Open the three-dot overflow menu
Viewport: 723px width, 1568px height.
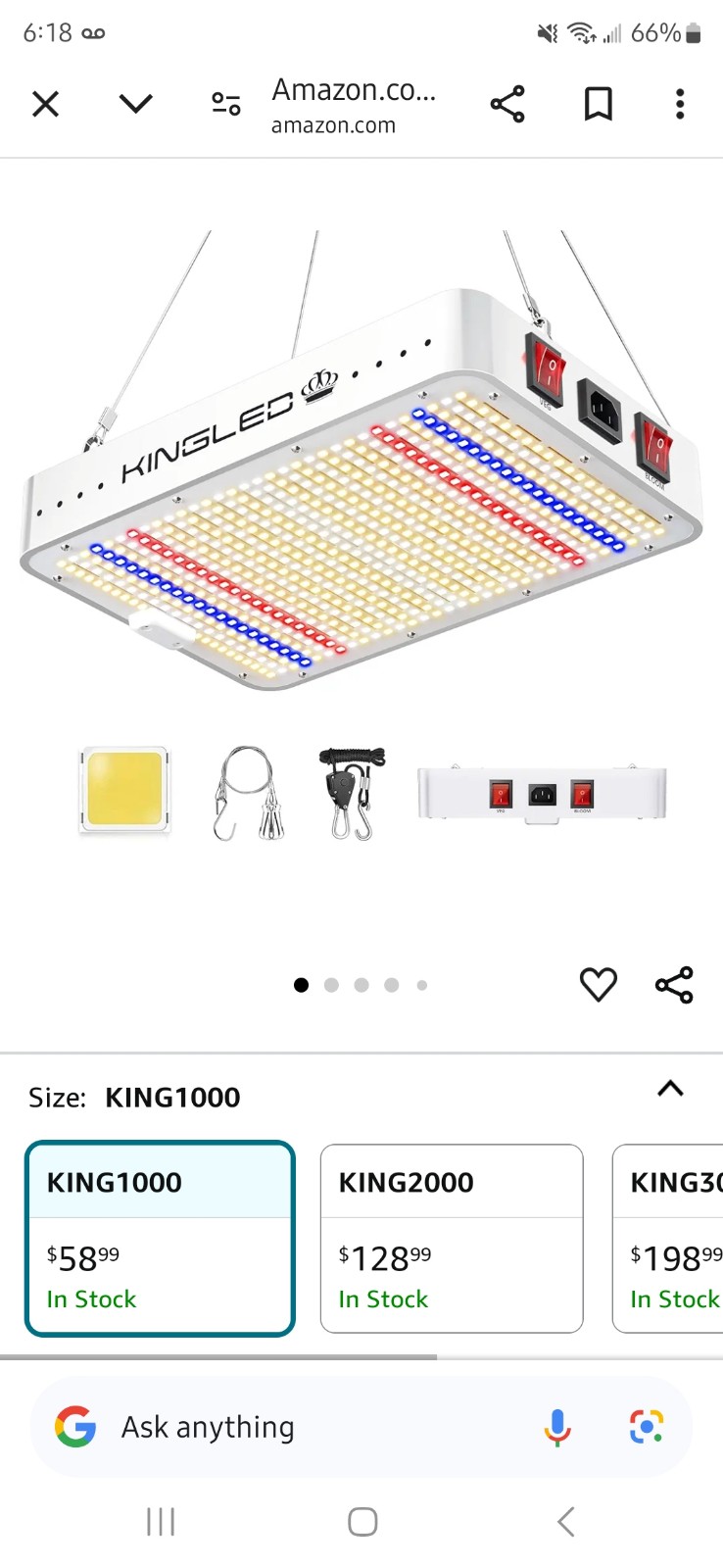[680, 104]
